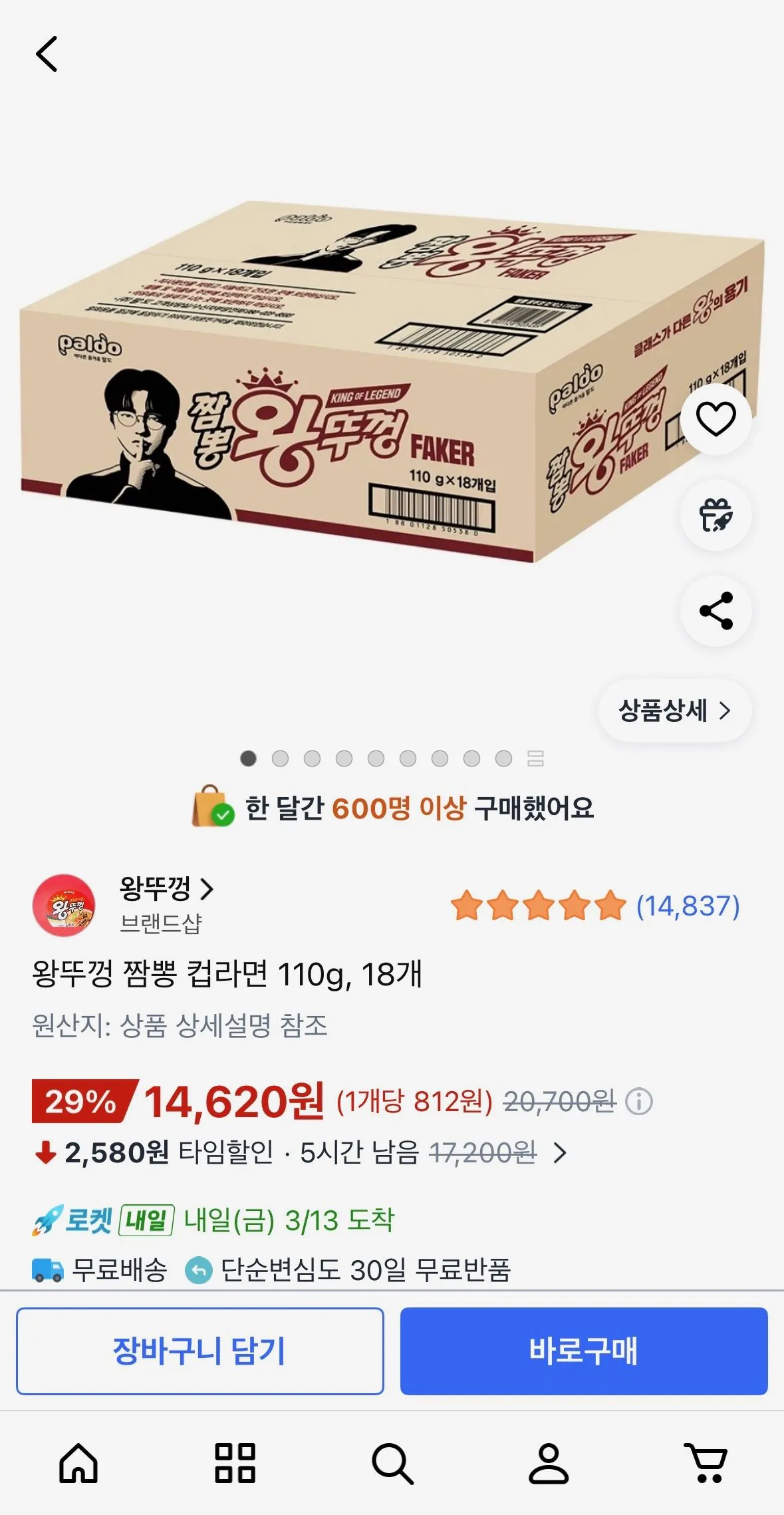Select the first carousel dot indicator

(x=249, y=758)
